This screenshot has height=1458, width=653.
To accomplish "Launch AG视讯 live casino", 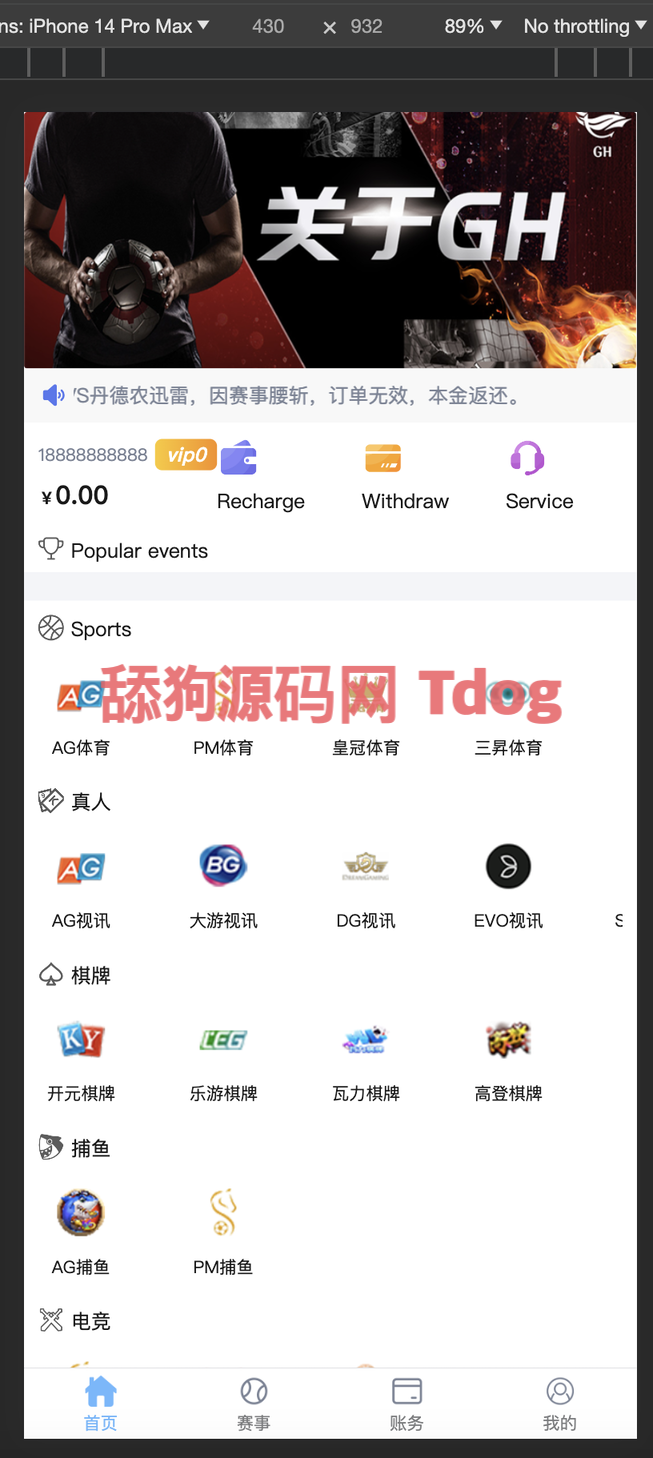I will (81, 886).
